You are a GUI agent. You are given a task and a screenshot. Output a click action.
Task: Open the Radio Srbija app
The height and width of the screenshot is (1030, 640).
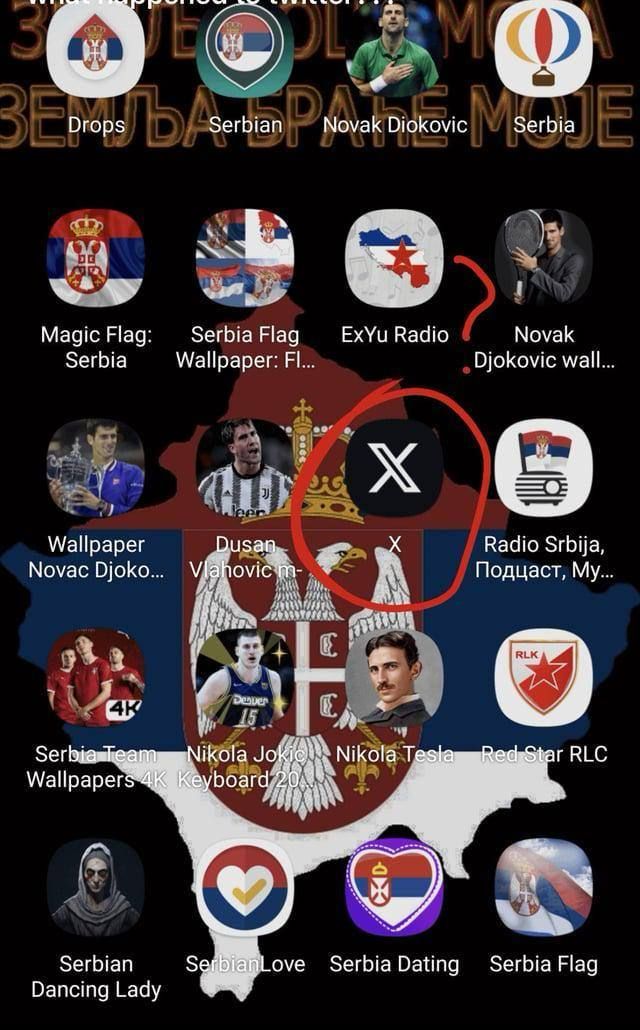[x=543, y=468]
